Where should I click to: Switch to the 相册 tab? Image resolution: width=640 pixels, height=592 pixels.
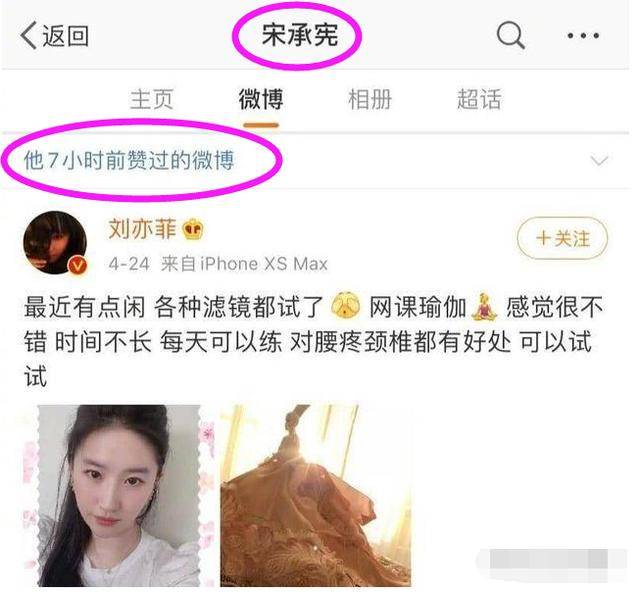coord(369,100)
